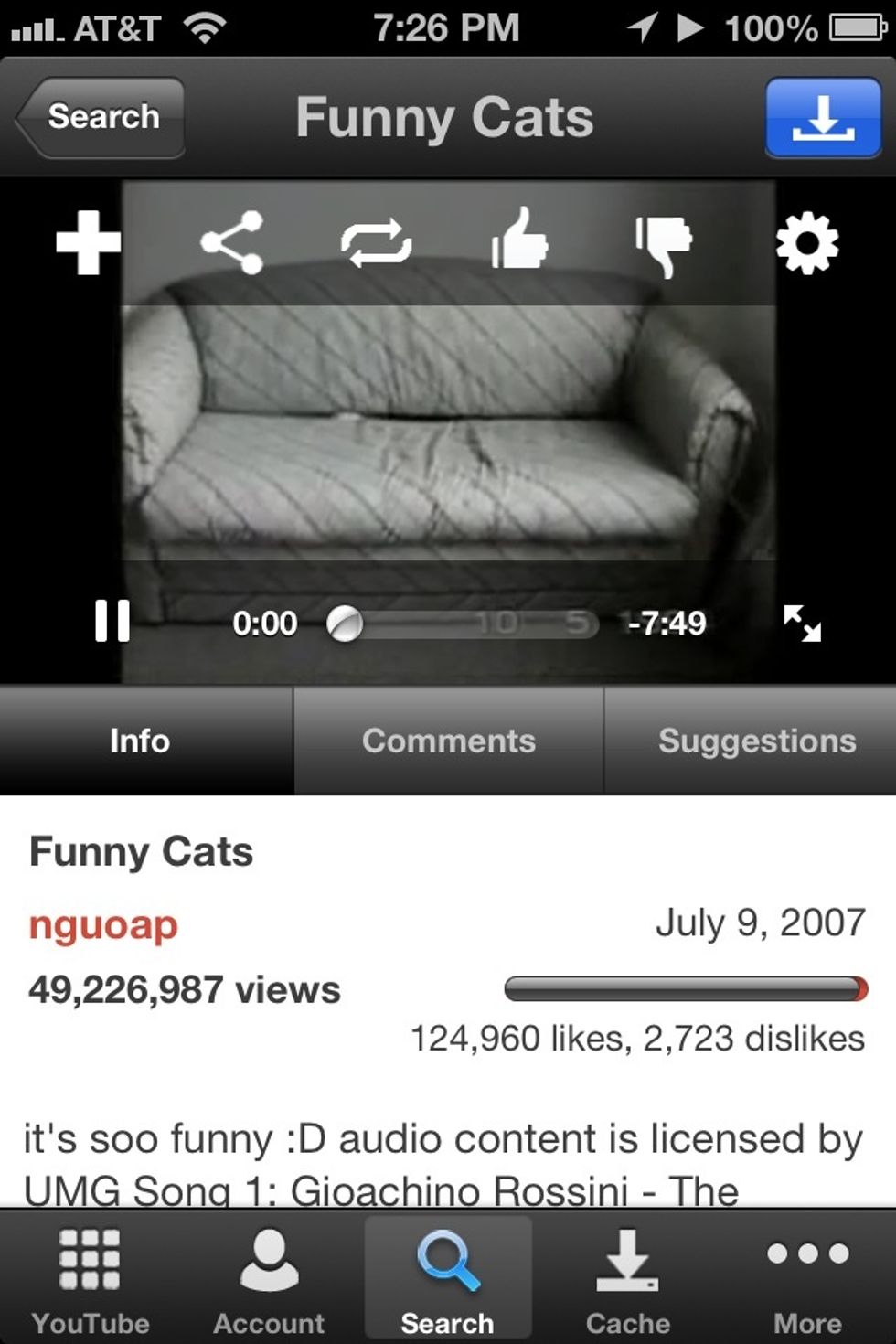Open video settings gear

pyautogui.click(x=806, y=243)
